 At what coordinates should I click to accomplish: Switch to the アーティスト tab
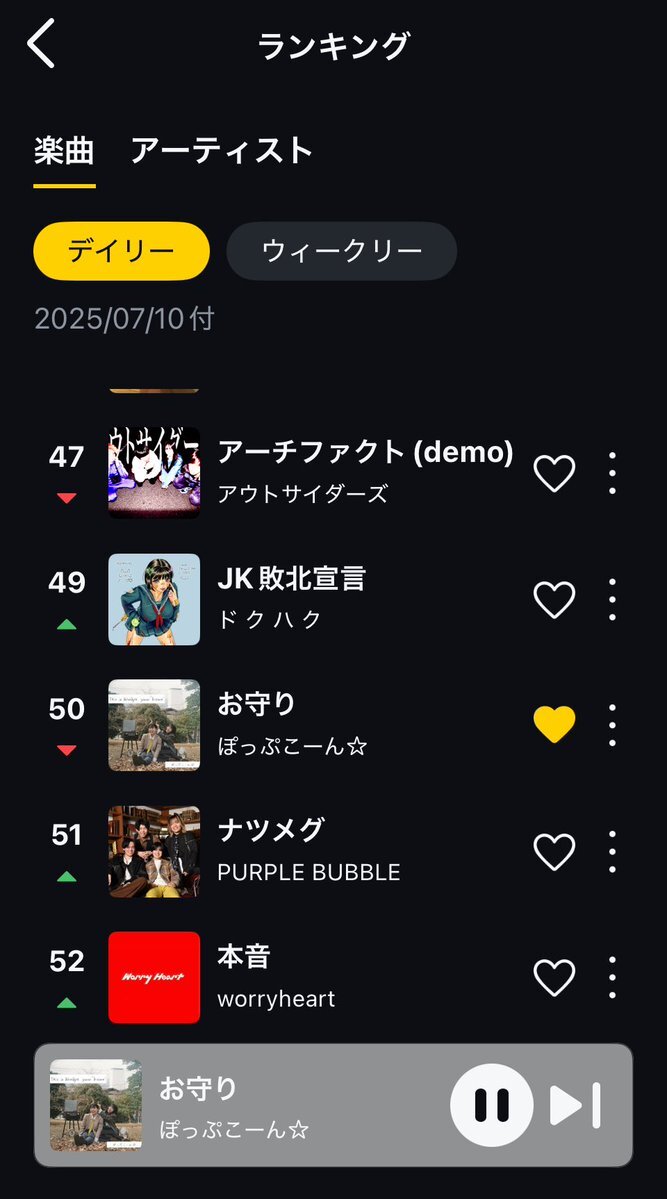pos(222,151)
